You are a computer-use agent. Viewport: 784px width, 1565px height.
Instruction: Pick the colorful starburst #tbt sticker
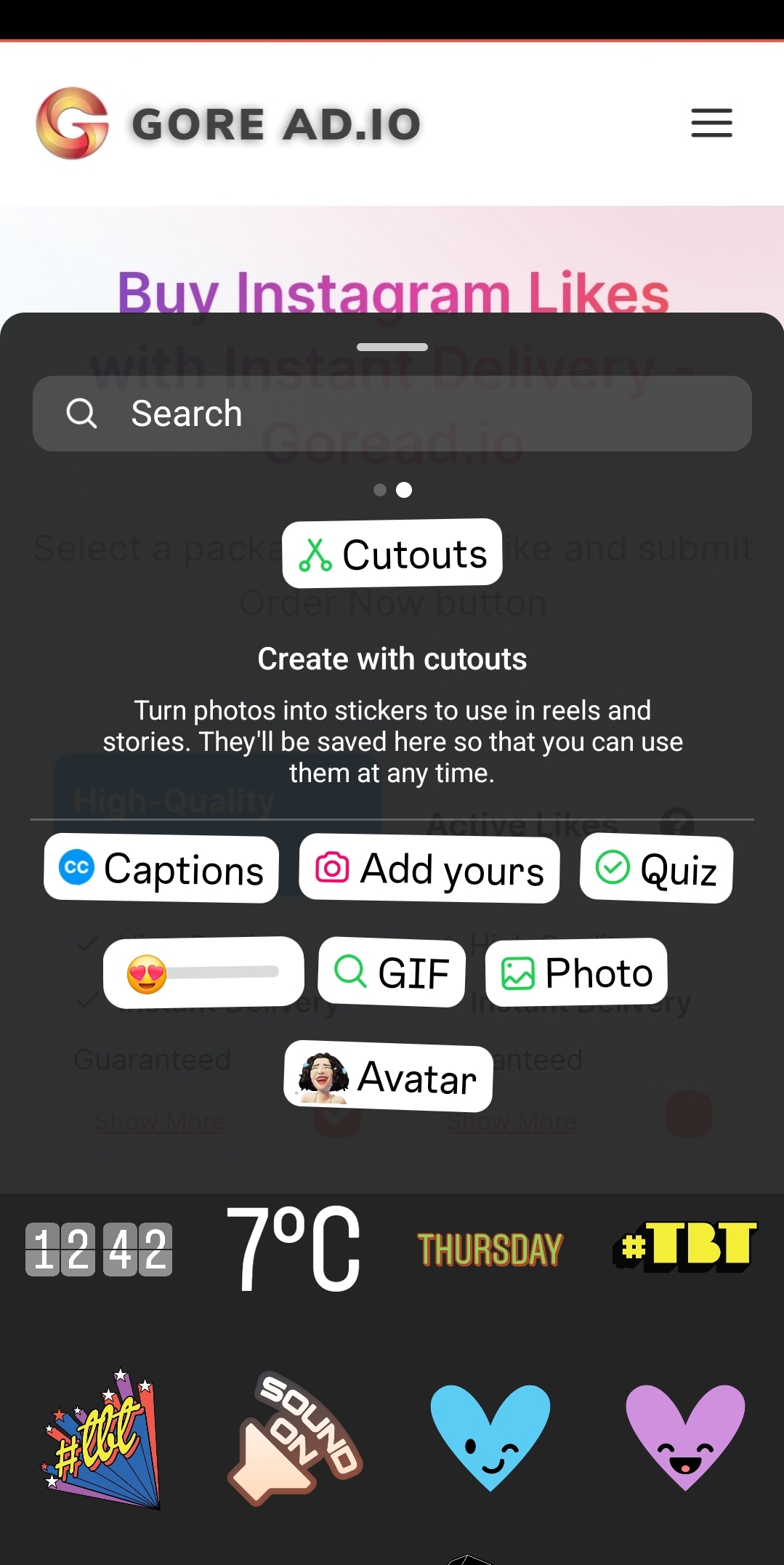click(100, 1438)
